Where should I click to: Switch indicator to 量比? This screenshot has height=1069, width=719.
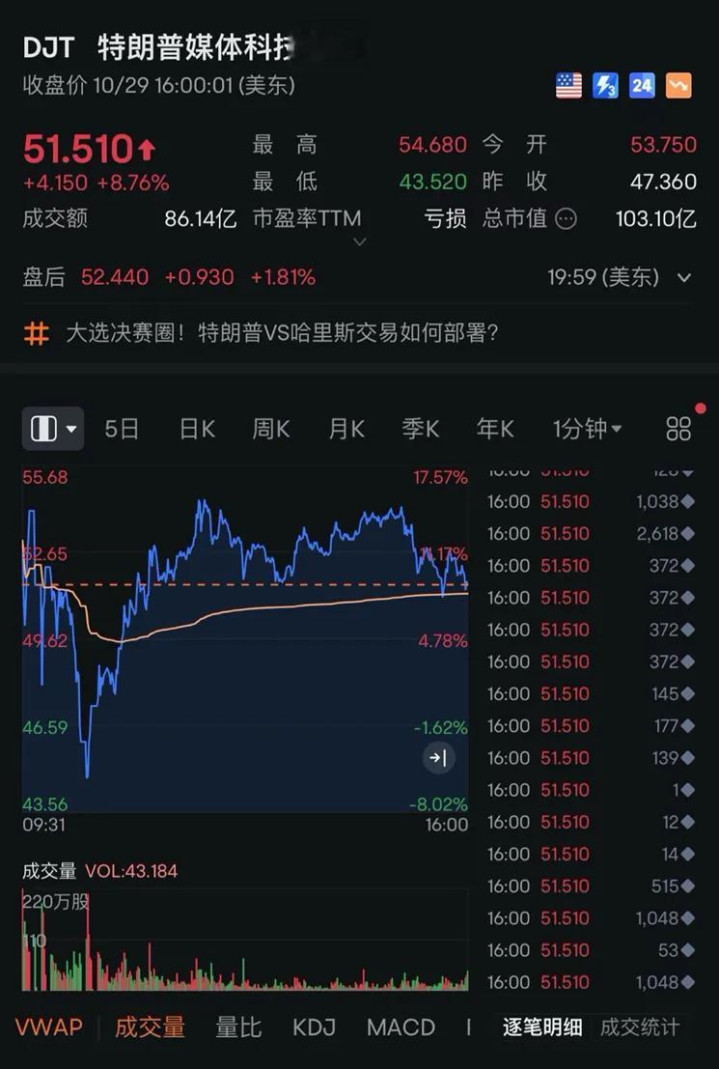[x=240, y=1027]
